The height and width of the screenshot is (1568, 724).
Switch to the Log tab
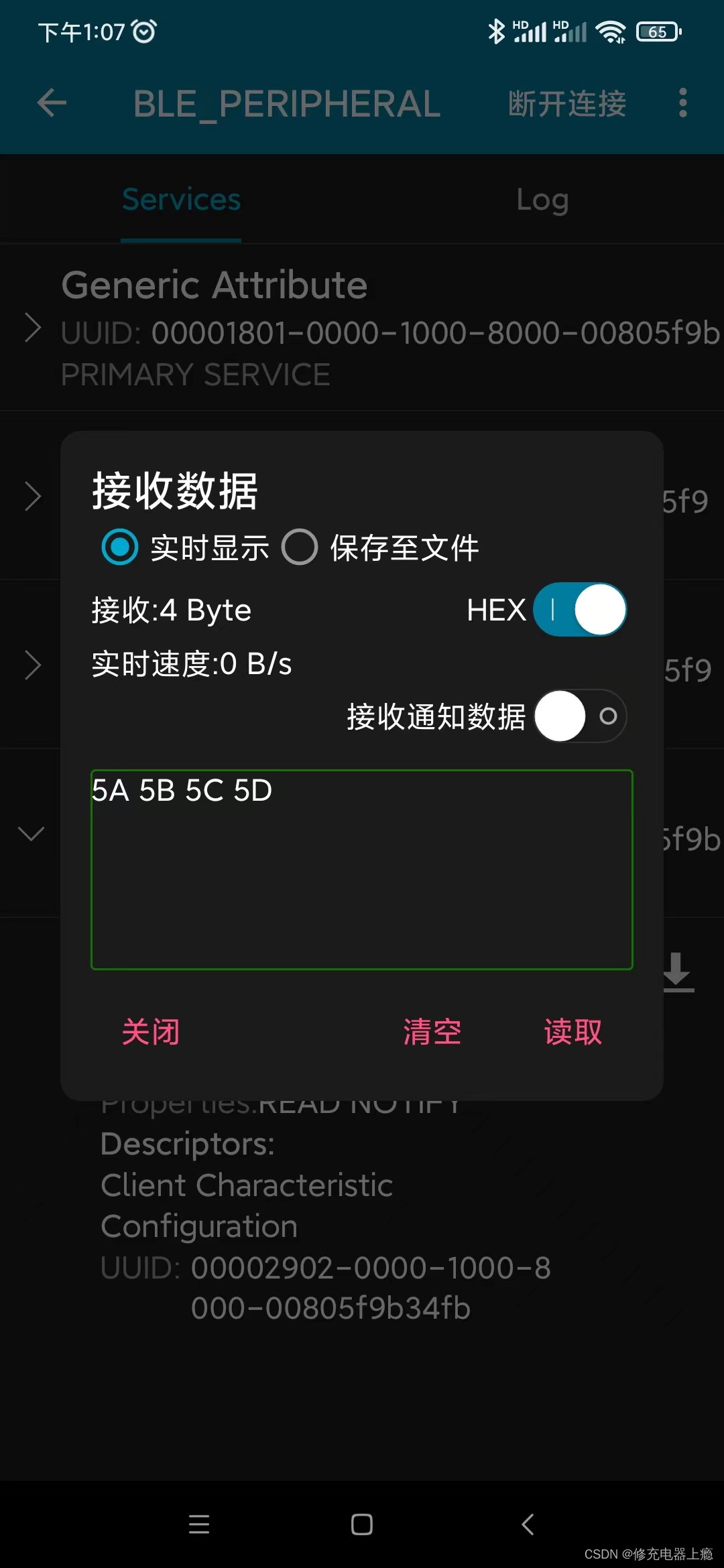[542, 199]
